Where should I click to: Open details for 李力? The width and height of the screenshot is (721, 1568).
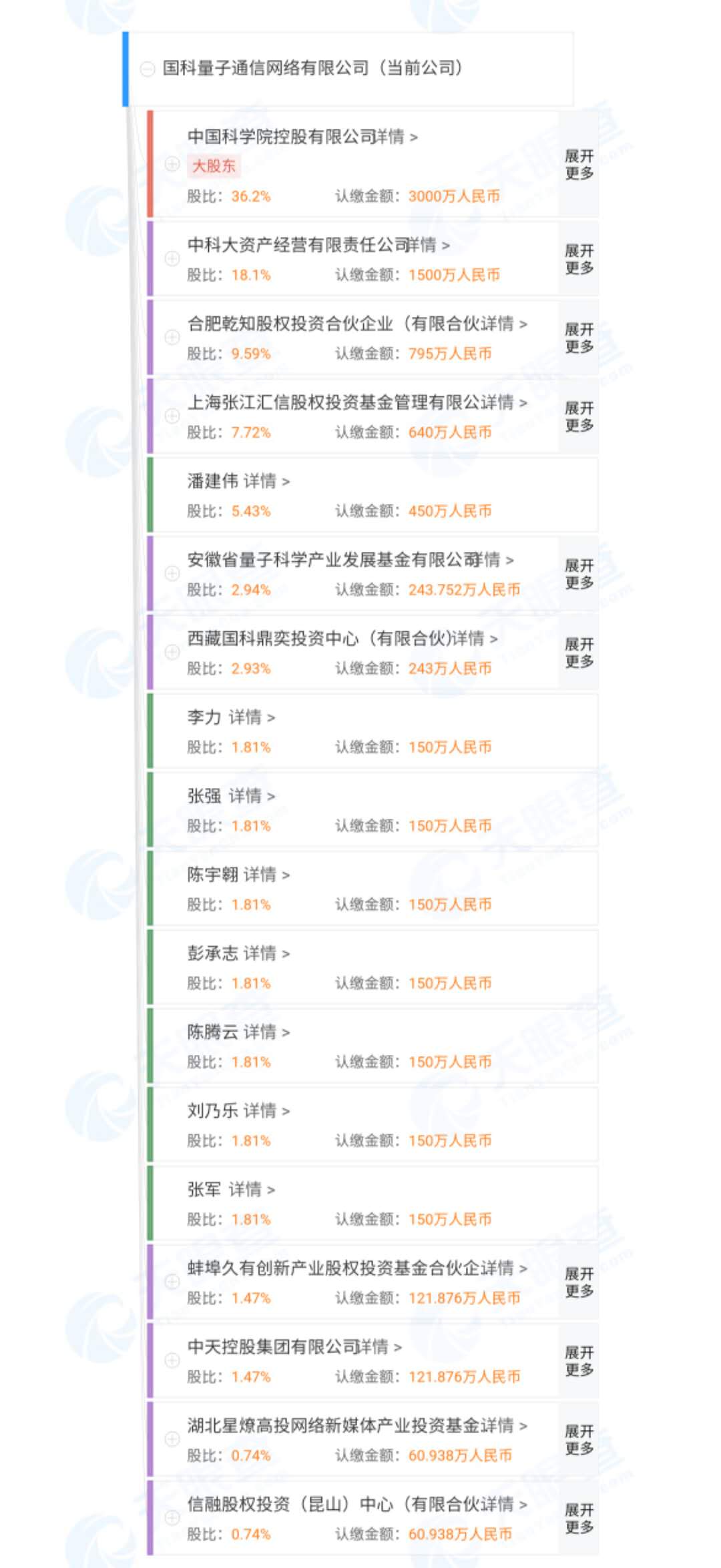coord(252,717)
